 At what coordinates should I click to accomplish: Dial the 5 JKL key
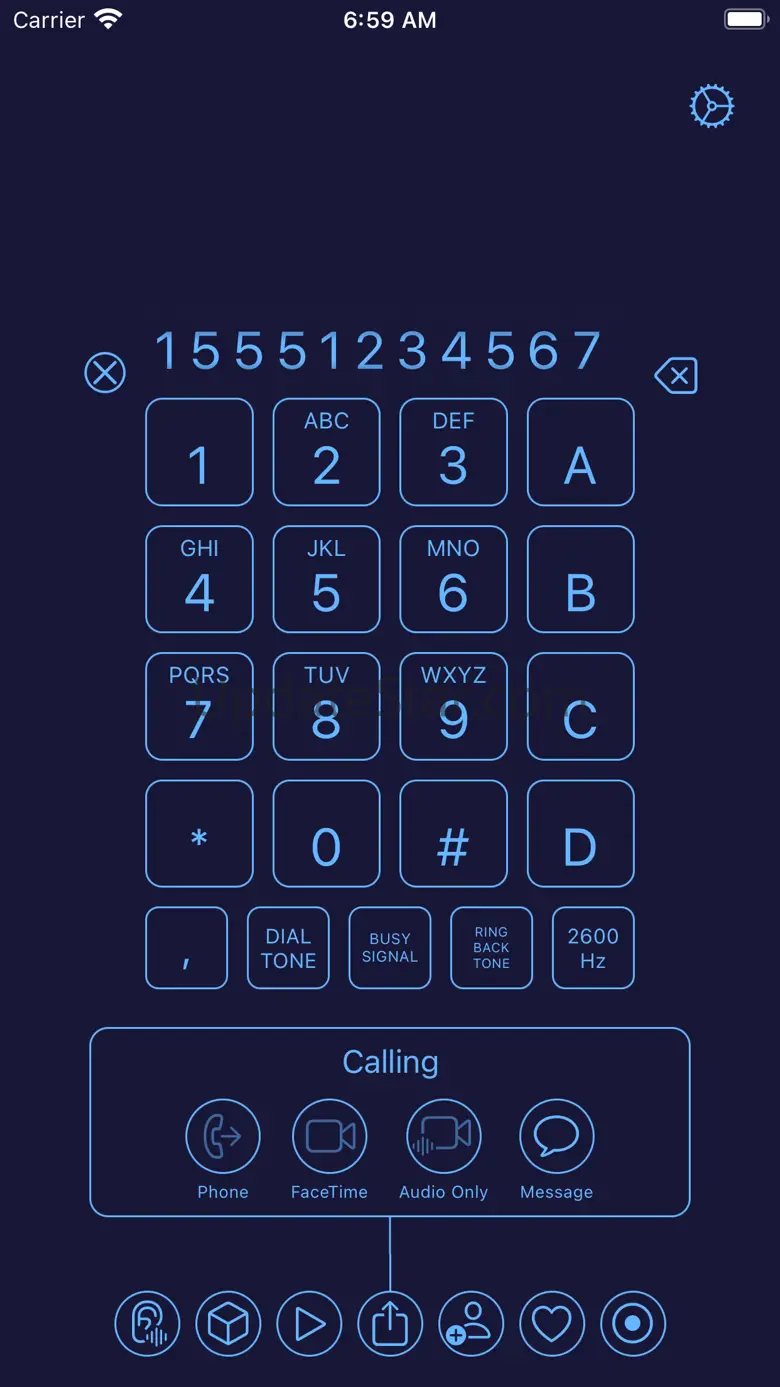(x=326, y=579)
